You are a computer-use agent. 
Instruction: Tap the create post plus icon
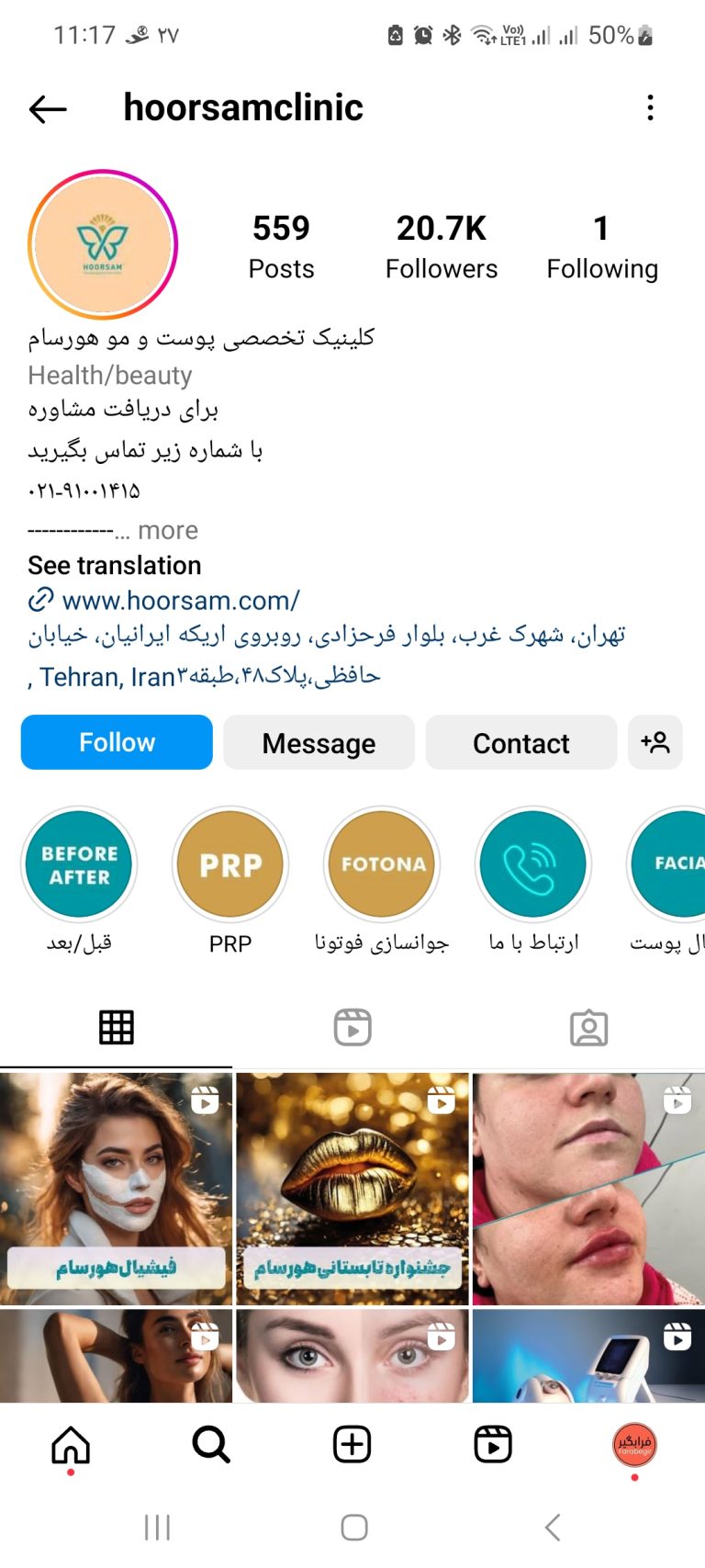[352, 1443]
